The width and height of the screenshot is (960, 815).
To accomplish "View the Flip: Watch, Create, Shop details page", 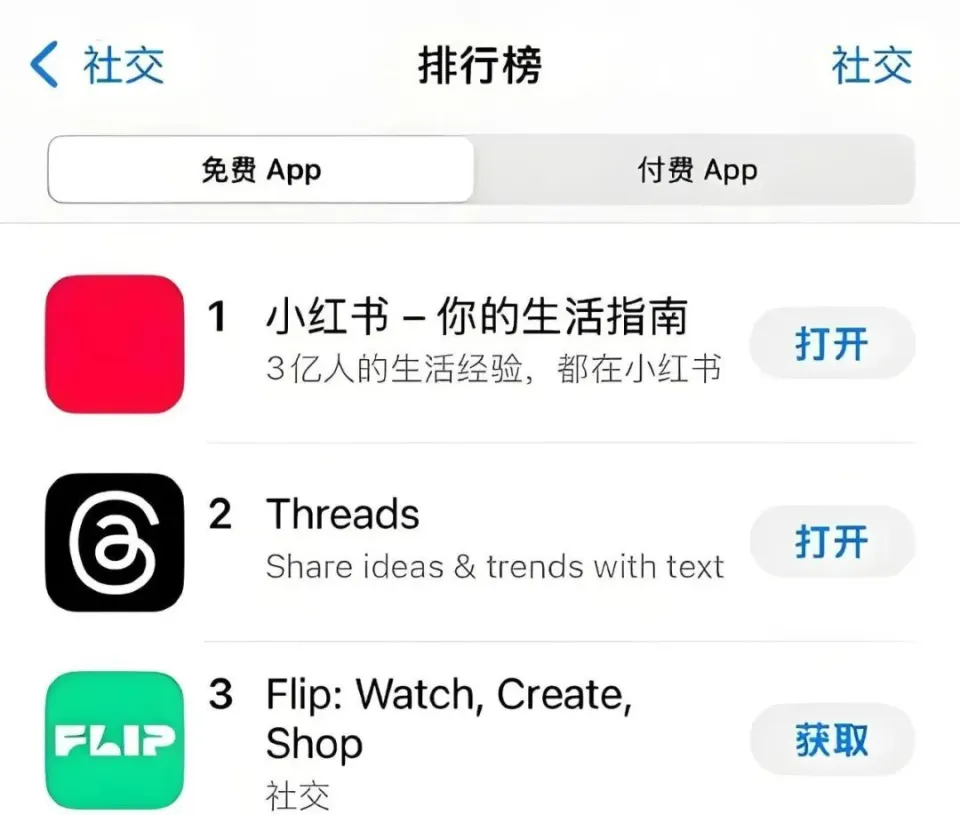I will [x=448, y=718].
